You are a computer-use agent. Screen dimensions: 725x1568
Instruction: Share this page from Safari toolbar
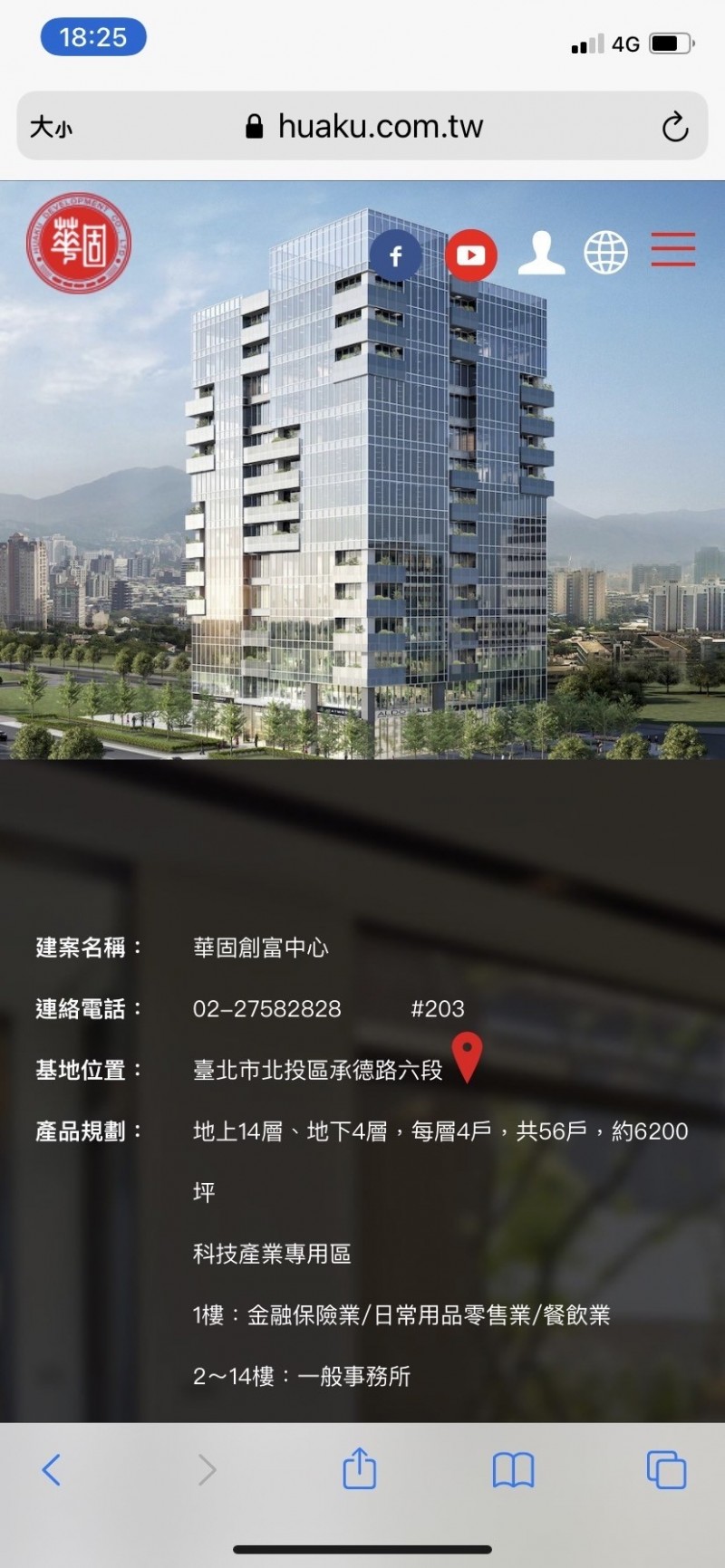360,1467
